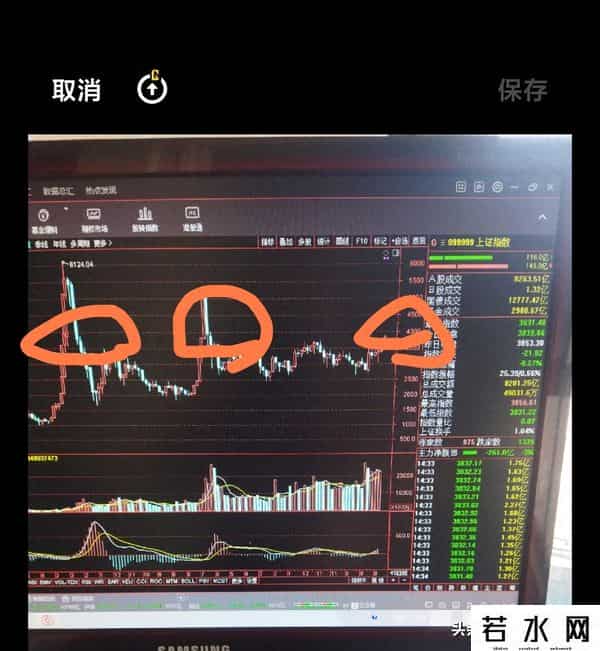Save the image with 保存
Screen dimensions: 600x651
pos(522,90)
